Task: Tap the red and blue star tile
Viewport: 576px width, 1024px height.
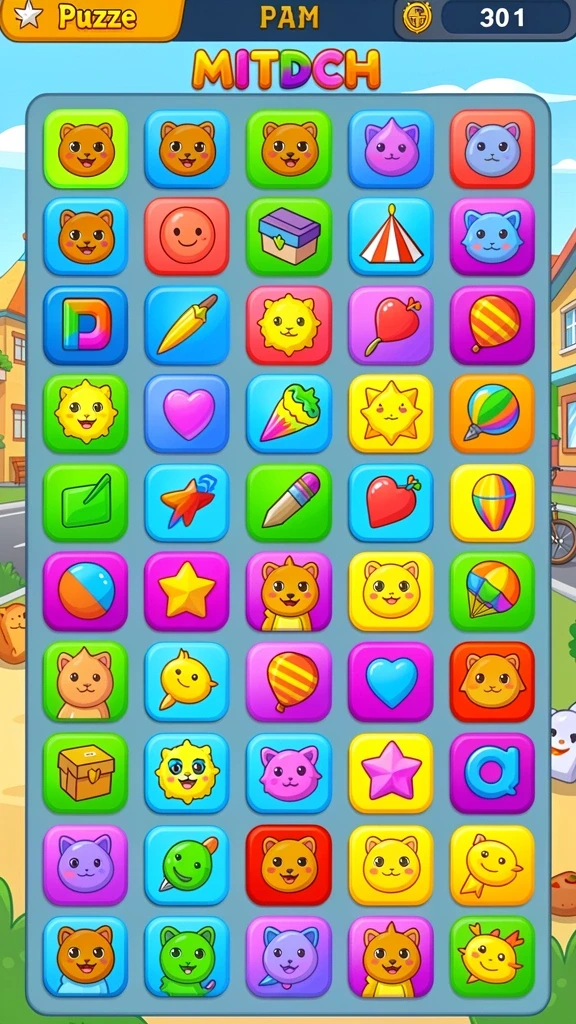Action: [187, 503]
